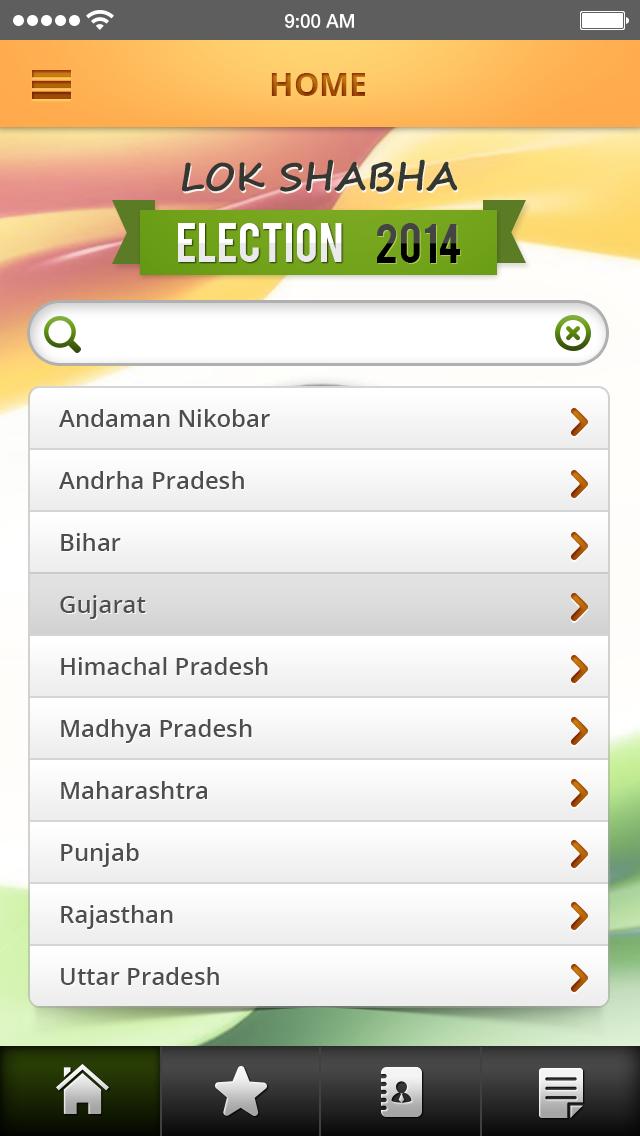Open Himachal Pradesh entry
The image size is (640, 1136).
[318, 667]
